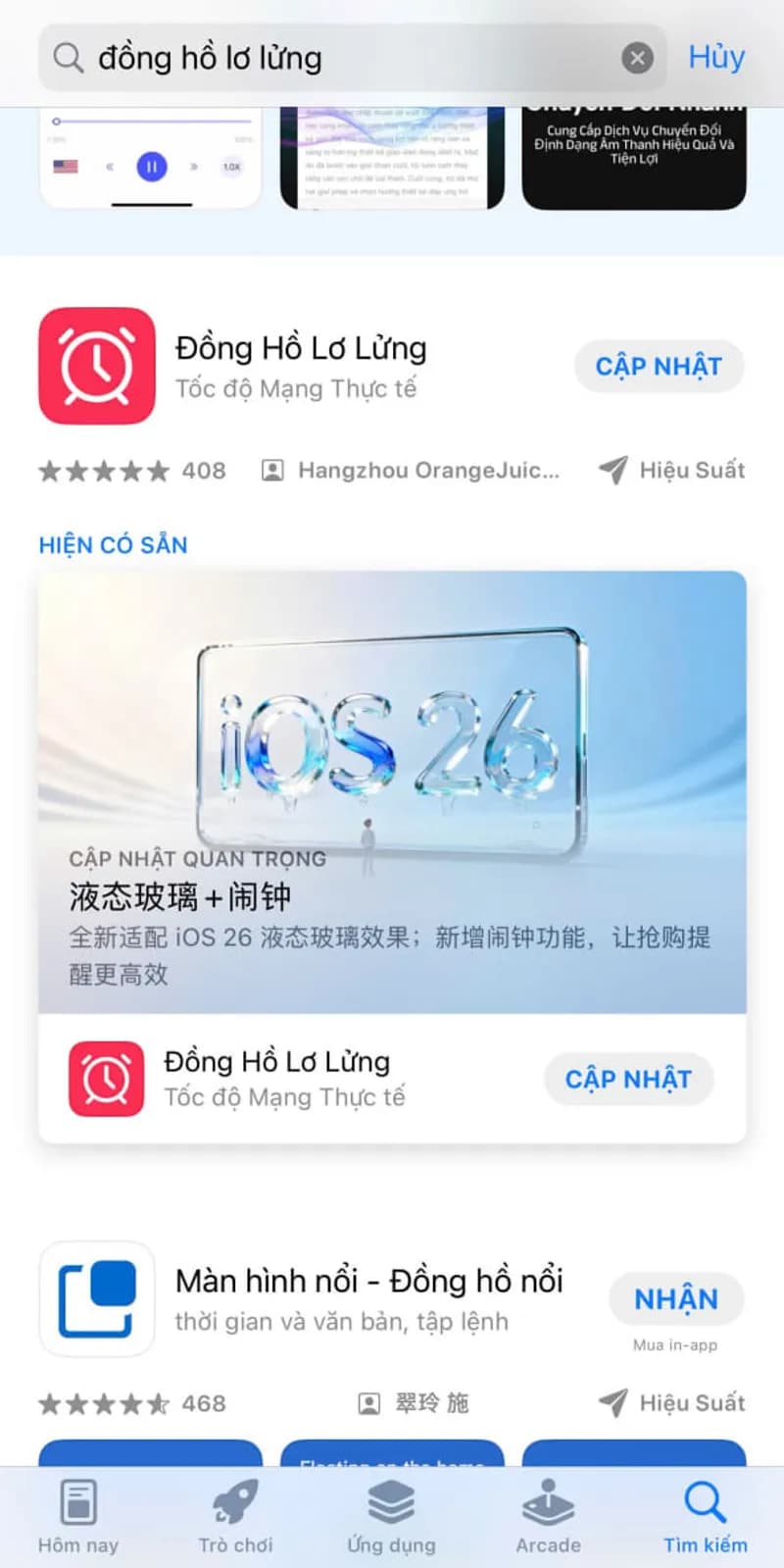
Task: Update Đồng Hồ Lơ Lửng via CẬP NHẬT
Action: pyautogui.click(x=659, y=366)
